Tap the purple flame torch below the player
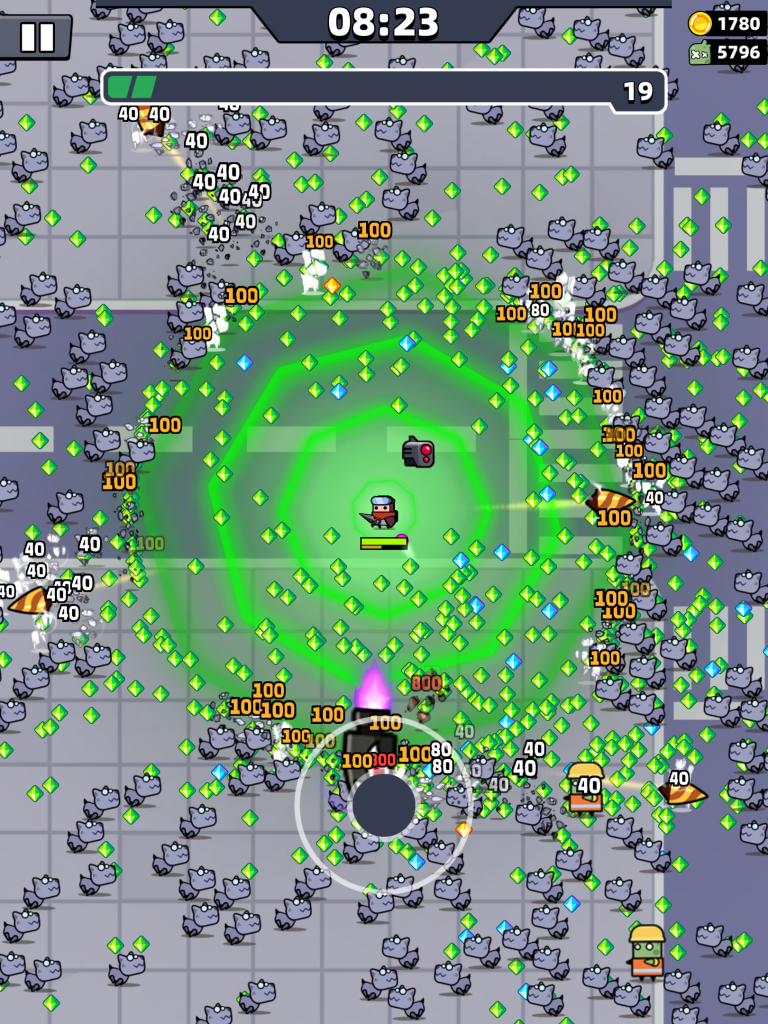This screenshot has height=1024, width=768. click(374, 690)
